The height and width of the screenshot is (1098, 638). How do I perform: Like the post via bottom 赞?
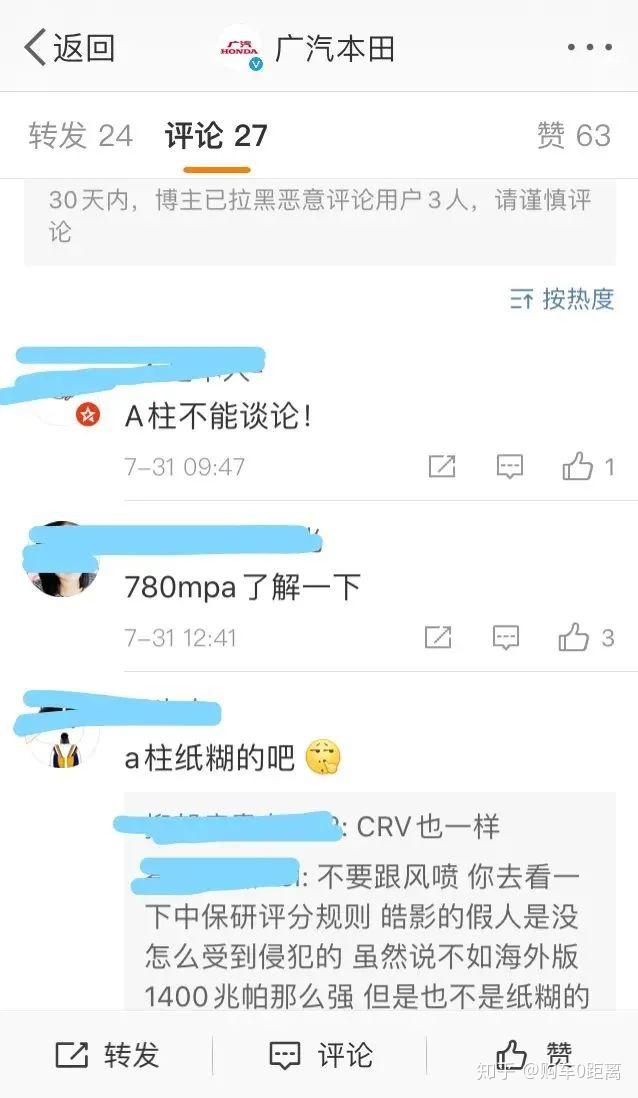pos(534,1054)
